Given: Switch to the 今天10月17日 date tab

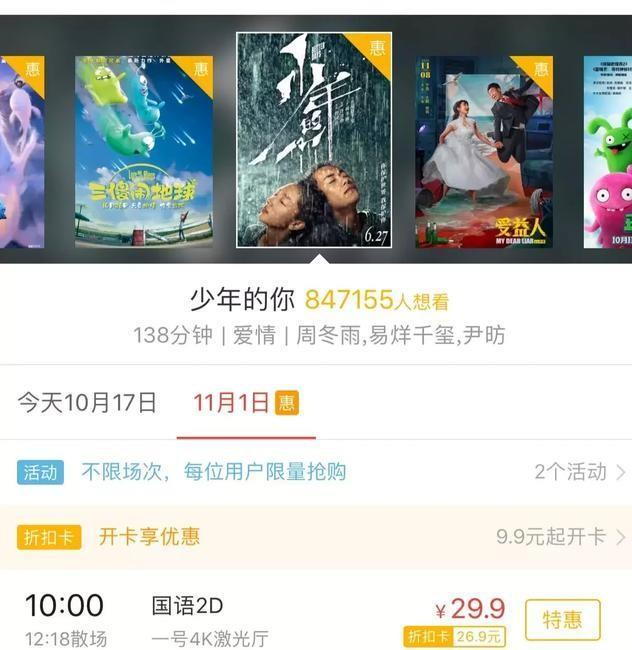Looking at the screenshot, I should [x=87, y=403].
